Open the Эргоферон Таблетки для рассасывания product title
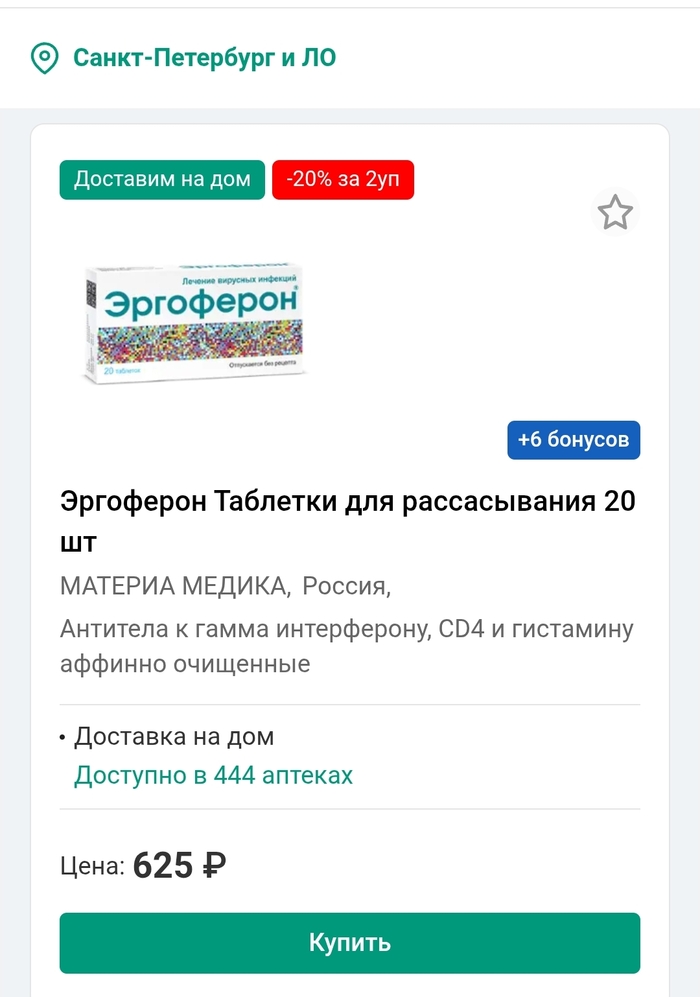This screenshot has width=700, height=997. point(347,520)
